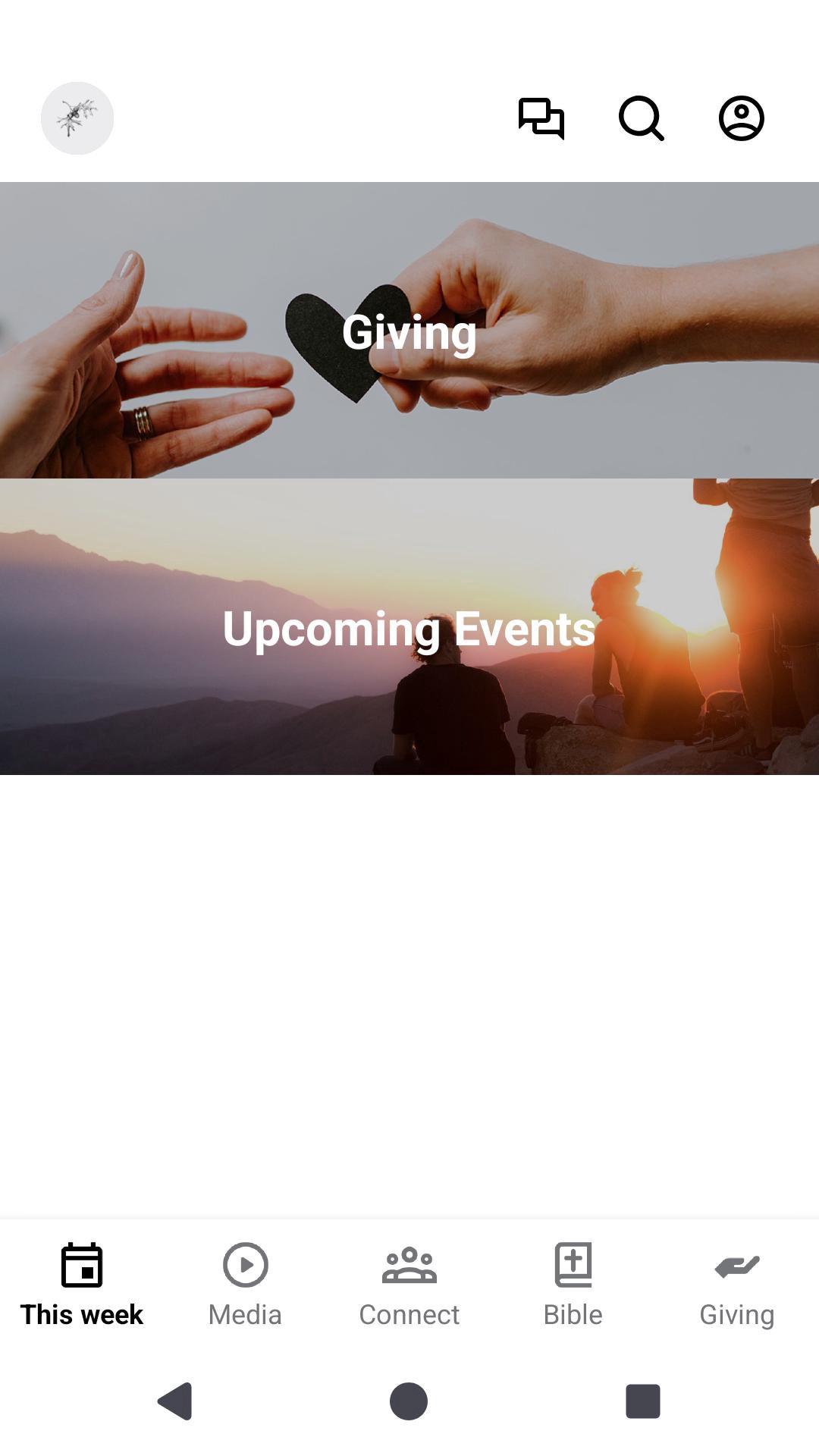Switch to the Media tab
This screenshot has width=819, height=1456.
click(x=245, y=1285)
